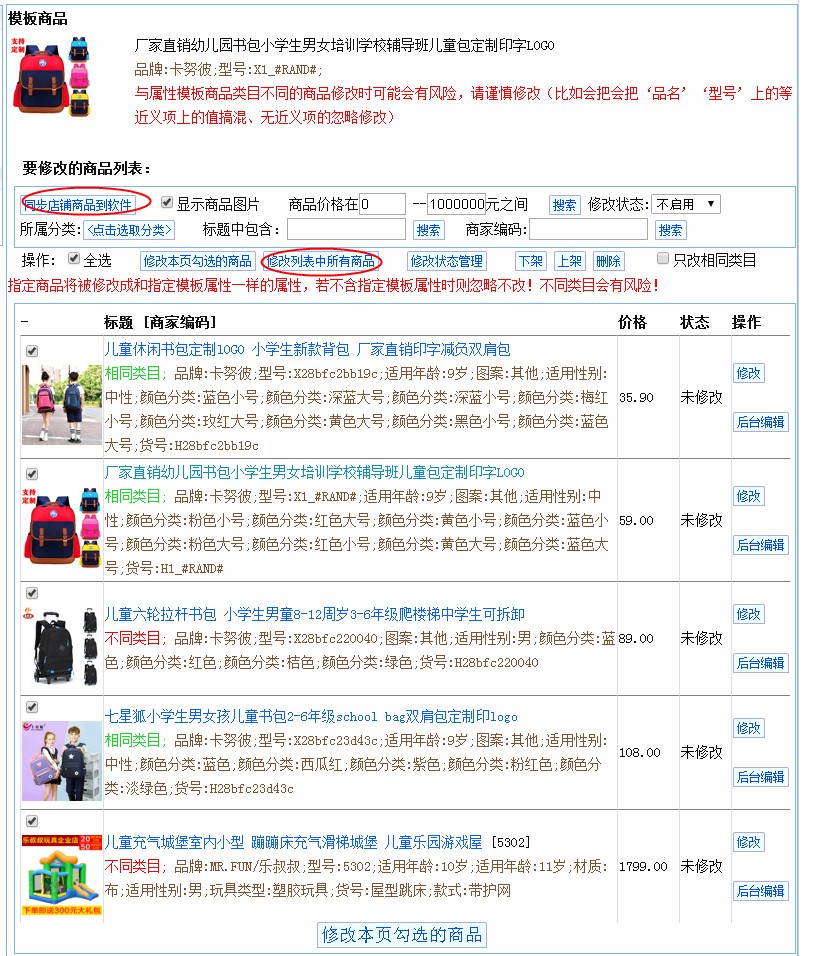Open the 儿童休闲书包定制logo product title link
This screenshot has height=956, width=818.
tap(307, 349)
